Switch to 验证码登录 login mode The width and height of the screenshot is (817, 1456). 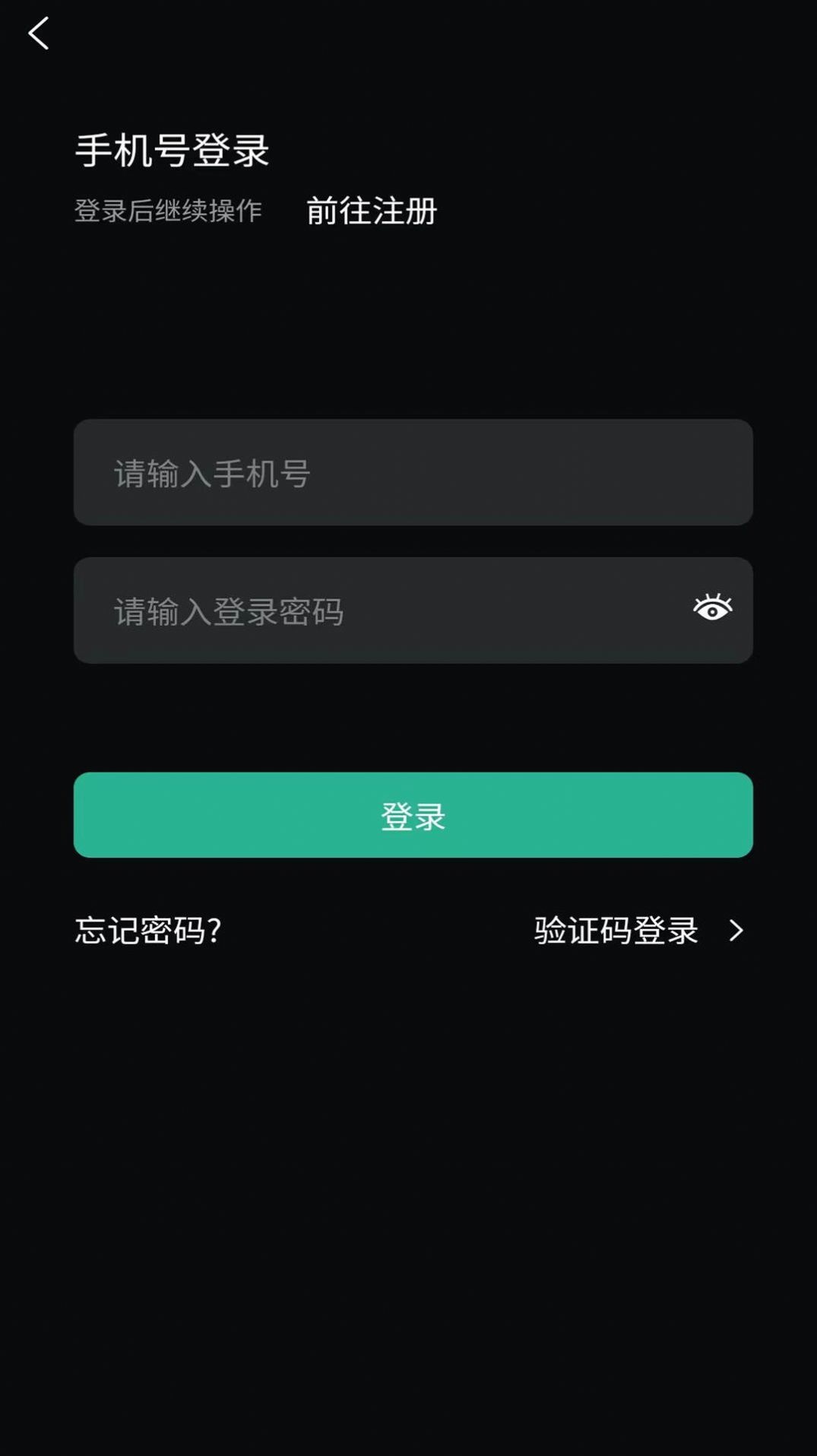point(616,930)
